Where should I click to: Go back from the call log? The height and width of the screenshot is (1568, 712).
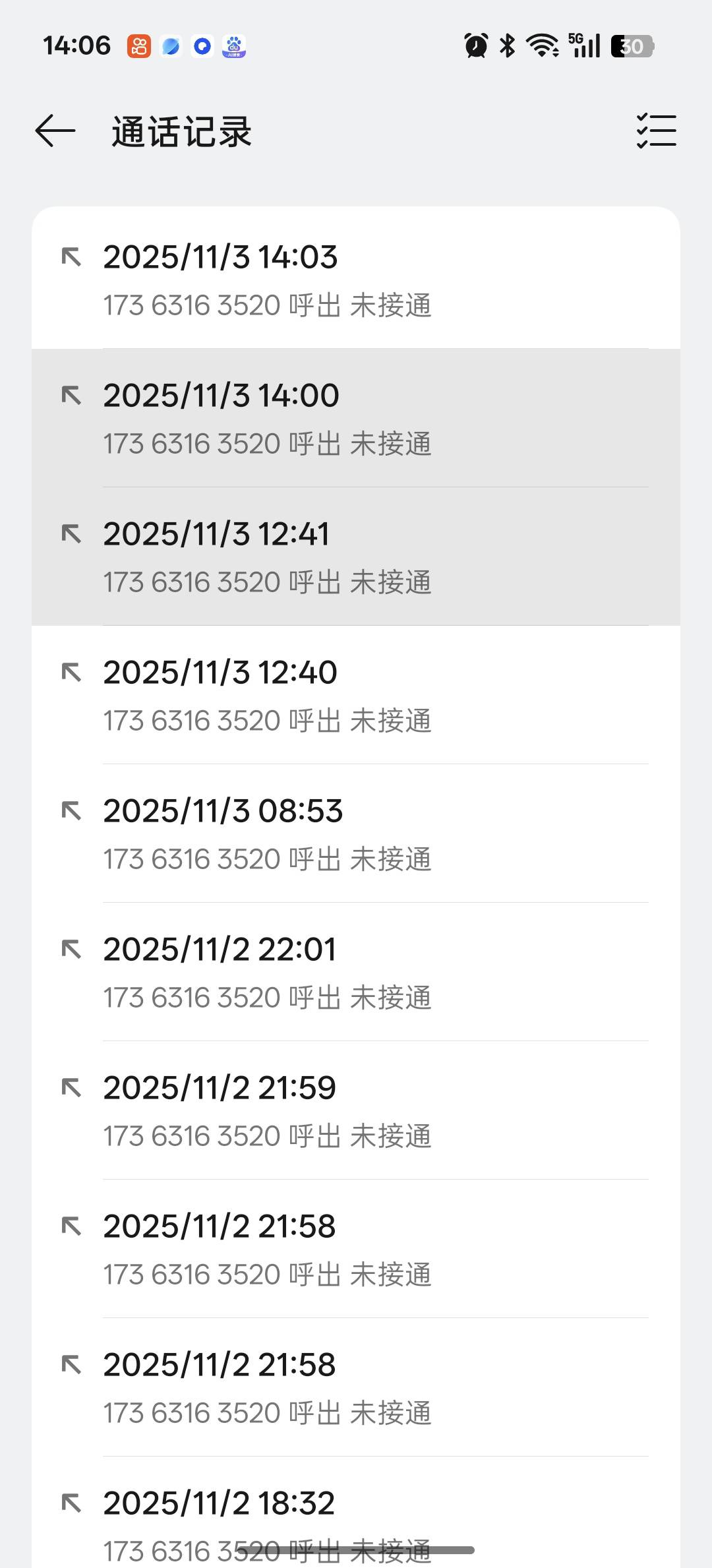click(55, 131)
